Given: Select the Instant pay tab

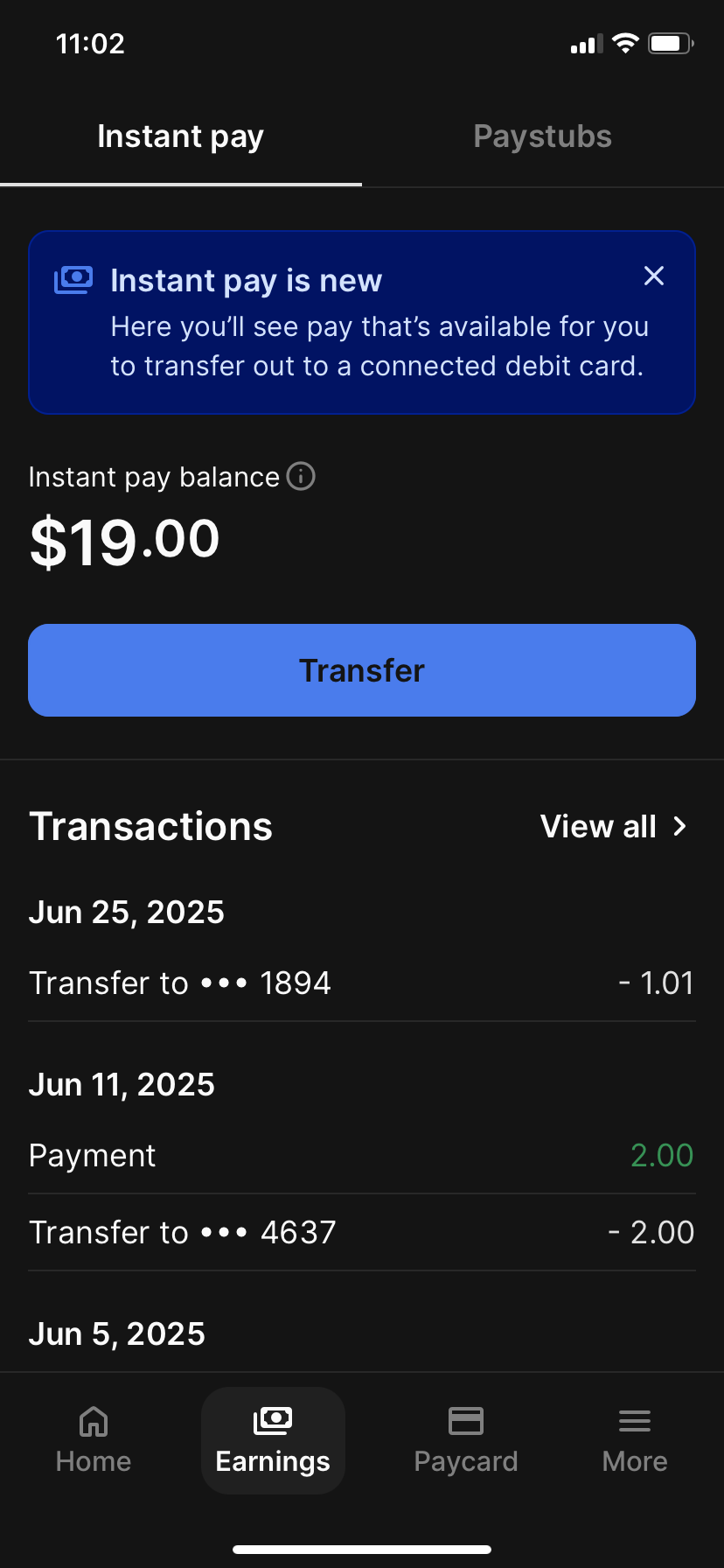Looking at the screenshot, I should (181, 136).
